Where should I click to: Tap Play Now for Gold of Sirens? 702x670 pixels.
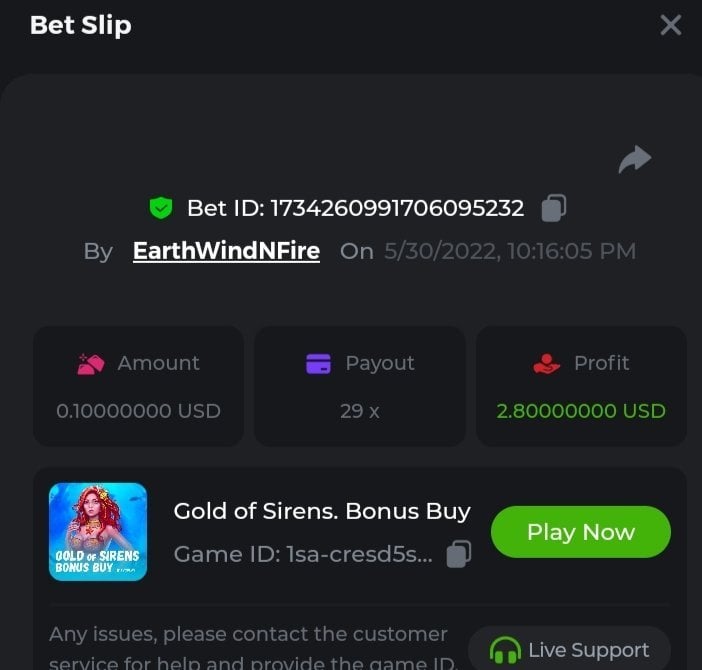[580, 532]
